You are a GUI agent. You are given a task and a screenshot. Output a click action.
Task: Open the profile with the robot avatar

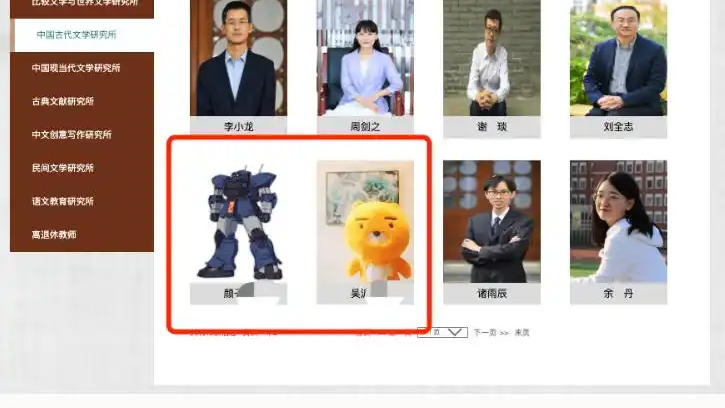[x=238, y=225]
